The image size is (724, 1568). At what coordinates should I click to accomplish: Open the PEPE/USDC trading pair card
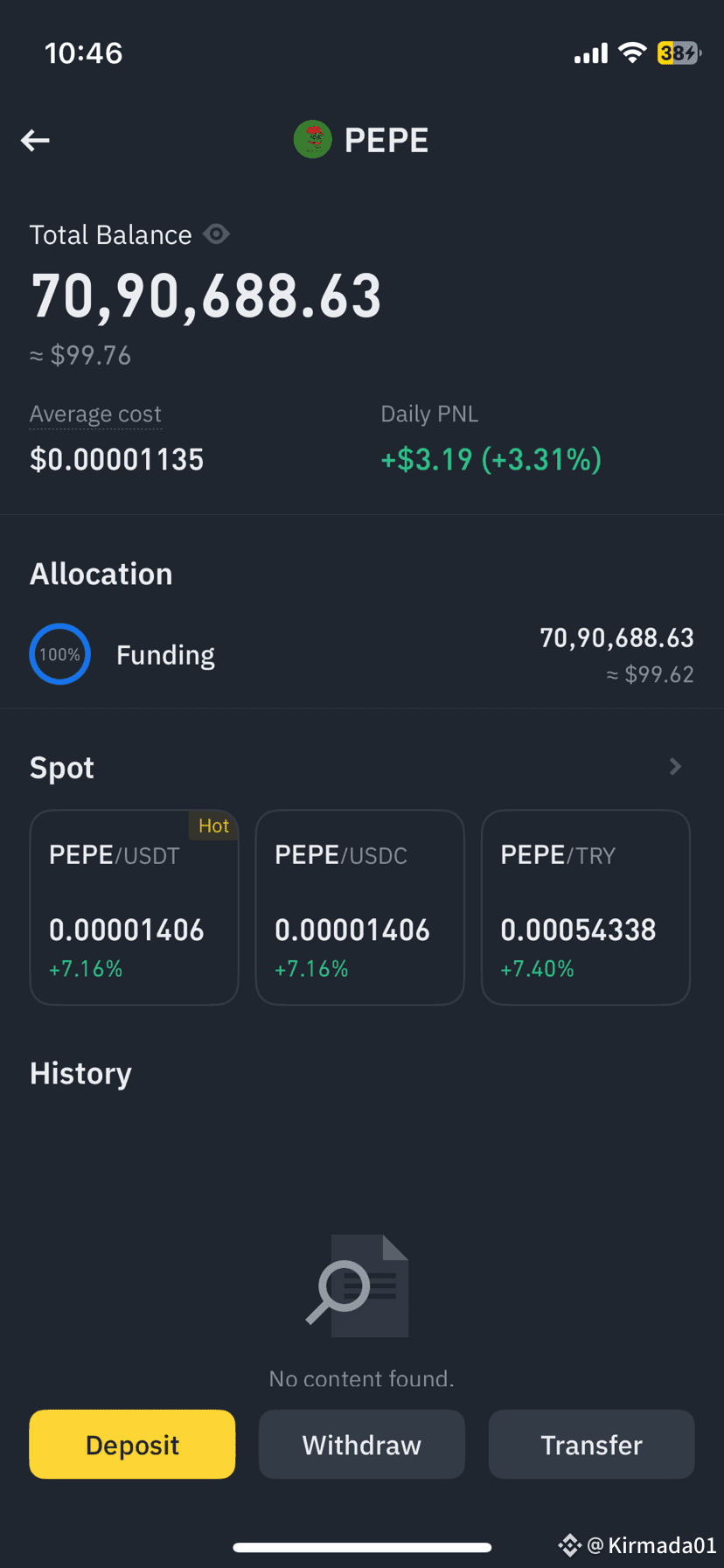(359, 907)
